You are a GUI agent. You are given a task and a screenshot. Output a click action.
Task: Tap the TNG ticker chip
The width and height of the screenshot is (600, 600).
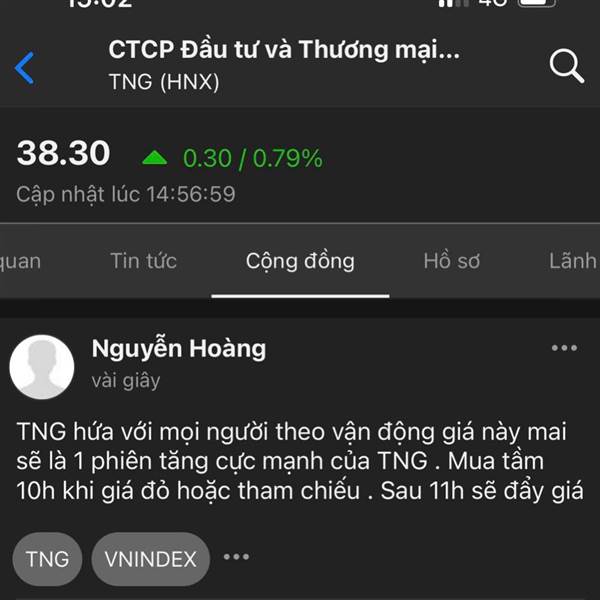click(x=47, y=559)
